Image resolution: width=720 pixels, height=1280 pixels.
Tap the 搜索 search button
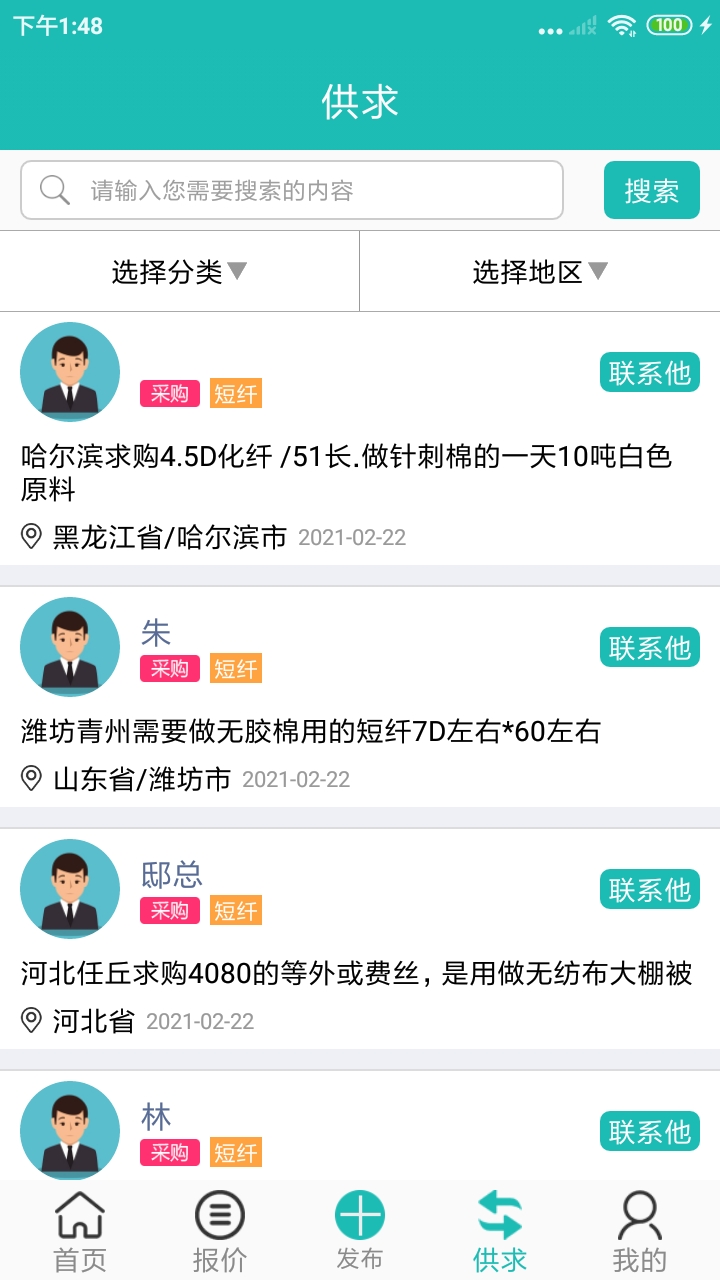[651, 190]
